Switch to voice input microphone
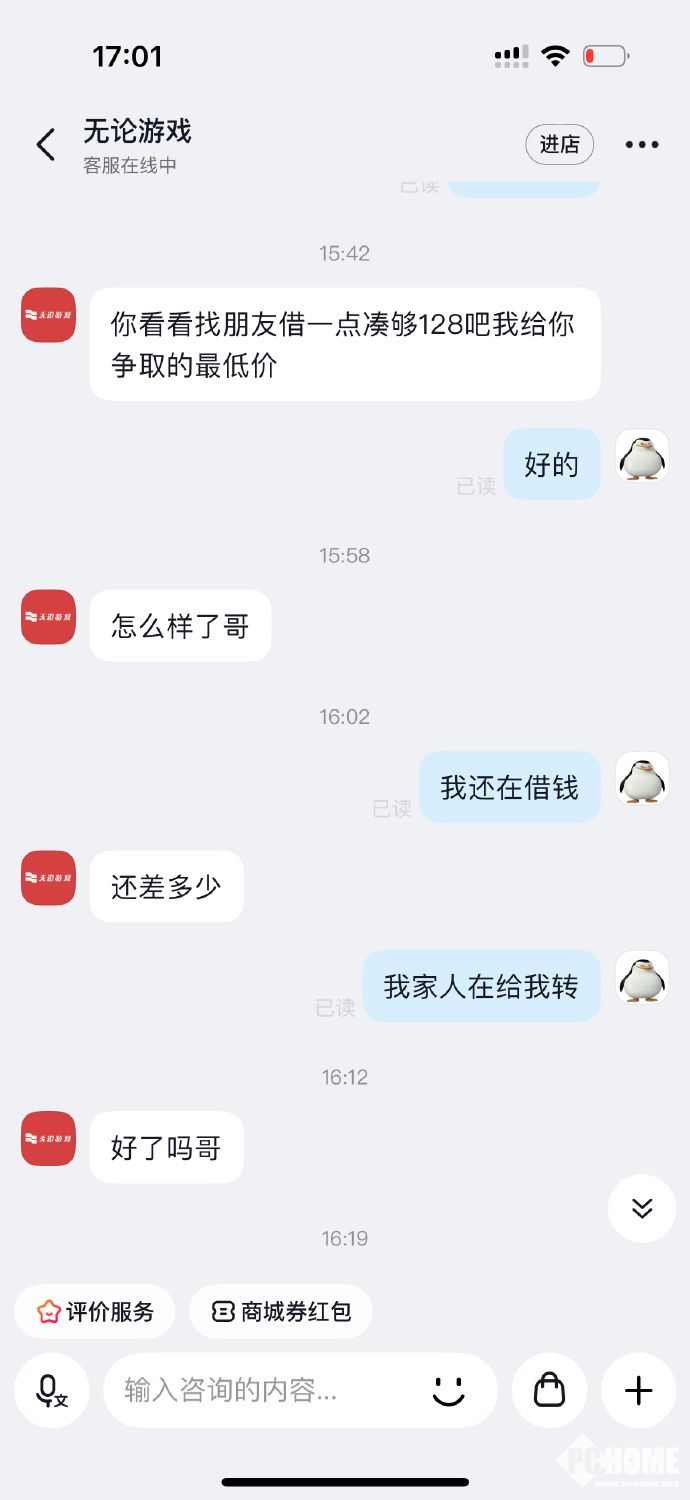 (51, 1390)
